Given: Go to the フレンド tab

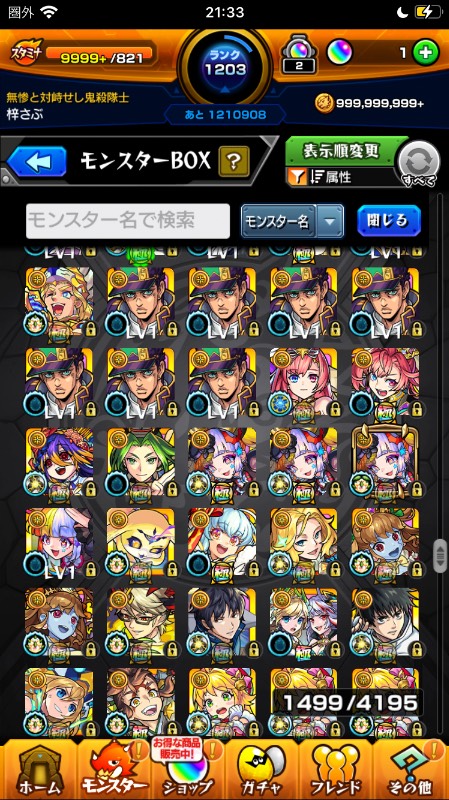Looking at the screenshot, I should pos(336,769).
